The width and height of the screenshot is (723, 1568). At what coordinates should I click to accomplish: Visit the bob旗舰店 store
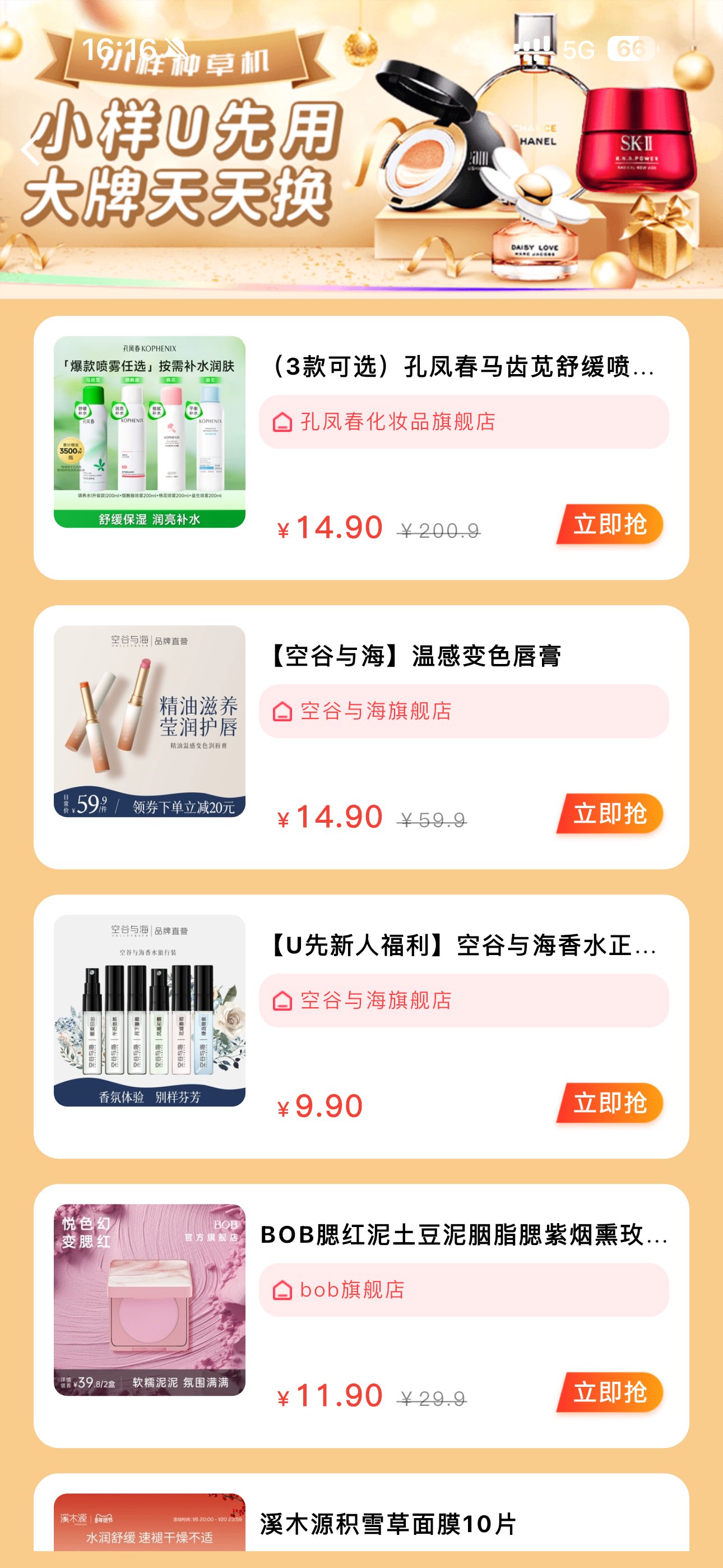tap(464, 1289)
